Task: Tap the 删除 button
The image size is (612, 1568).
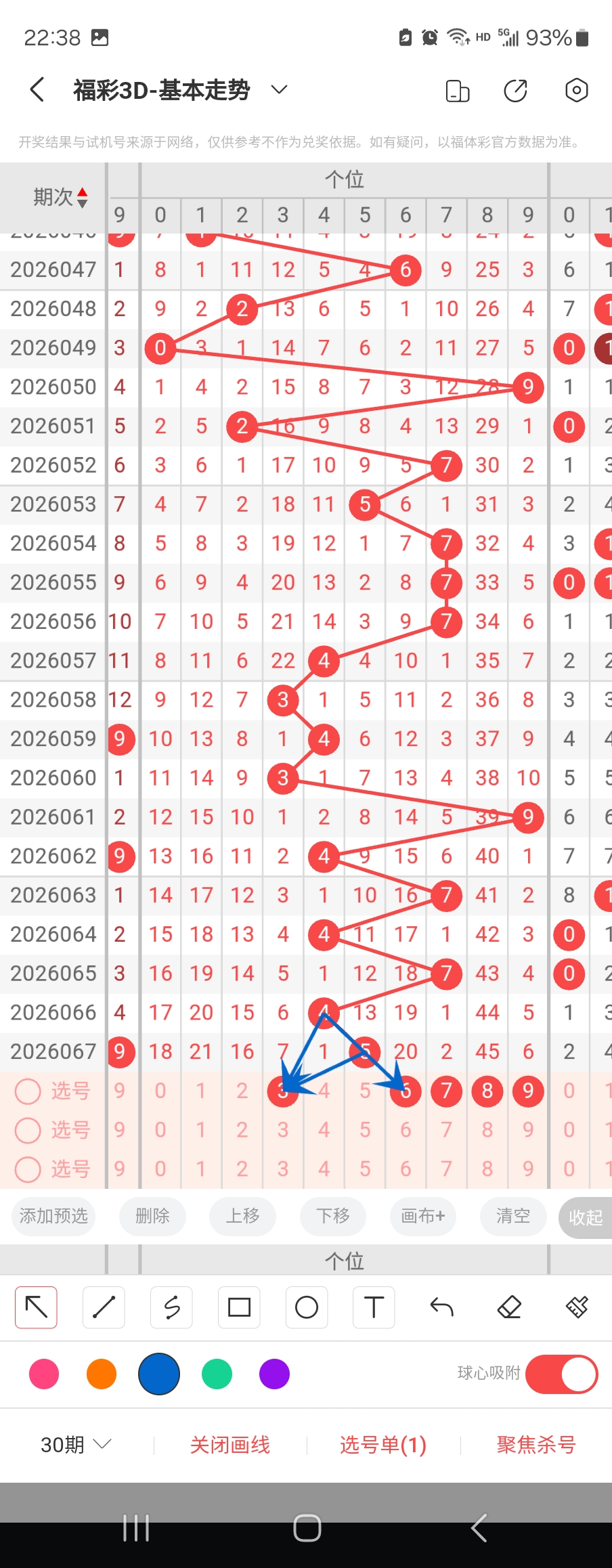Action: tap(152, 1216)
